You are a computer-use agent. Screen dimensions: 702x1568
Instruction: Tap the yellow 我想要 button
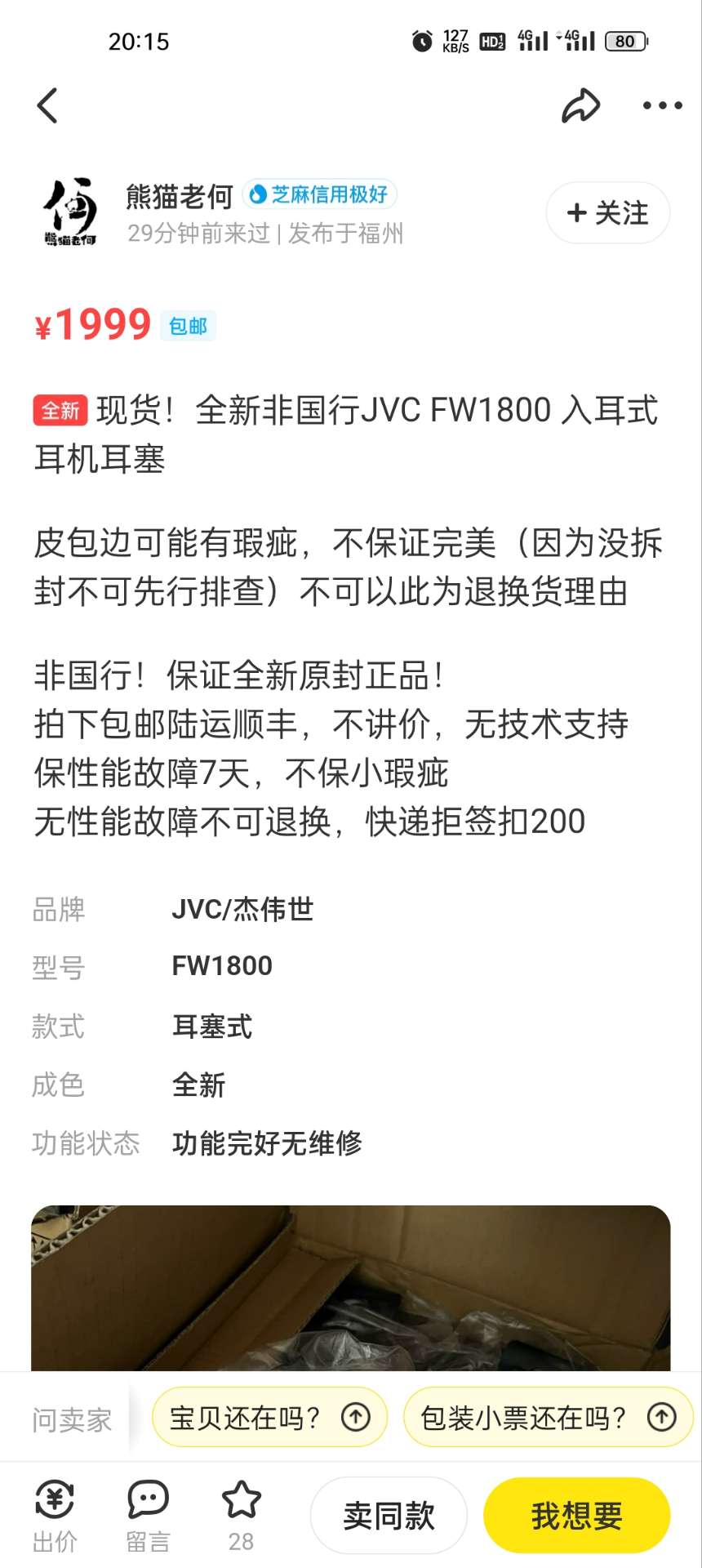click(577, 1516)
